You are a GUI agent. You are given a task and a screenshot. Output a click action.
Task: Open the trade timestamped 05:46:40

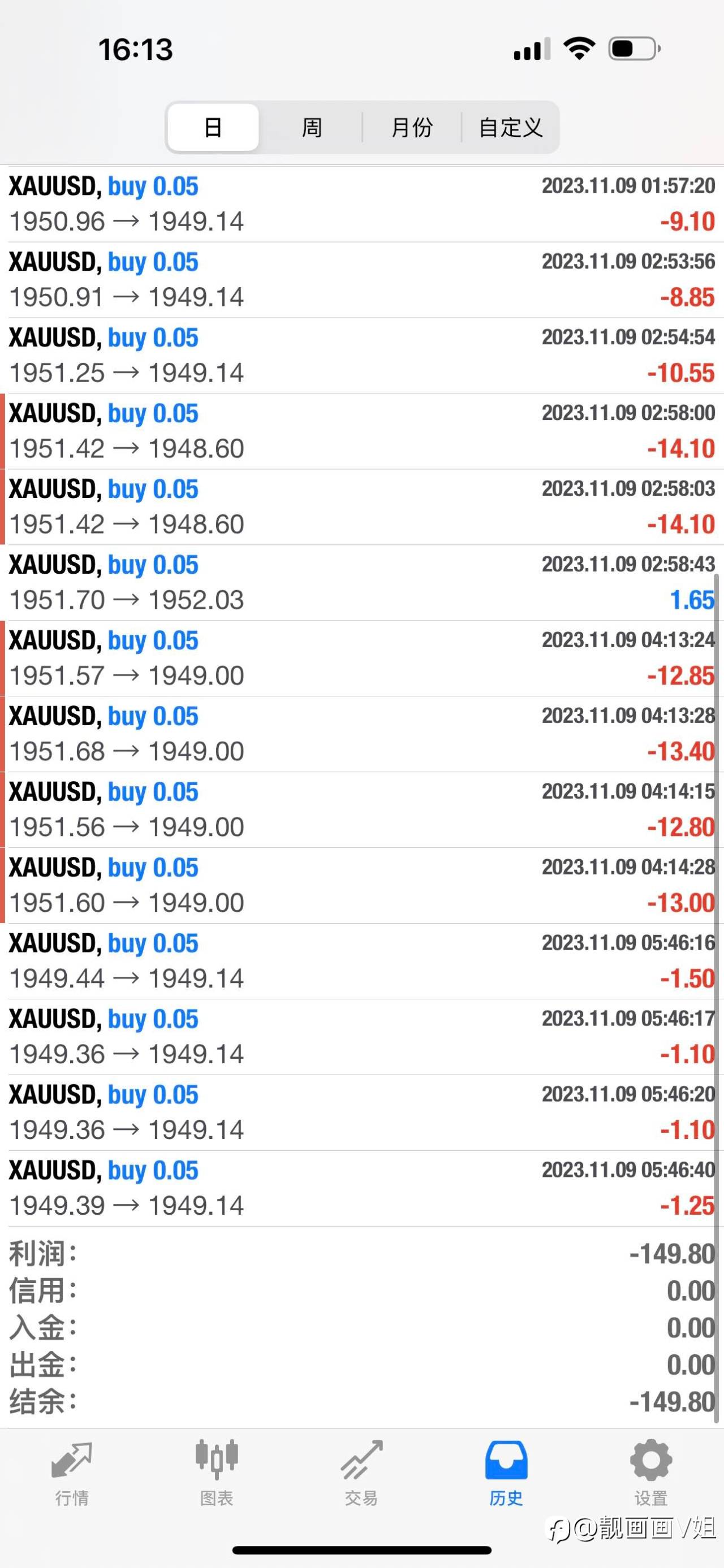[x=361, y=1188]
